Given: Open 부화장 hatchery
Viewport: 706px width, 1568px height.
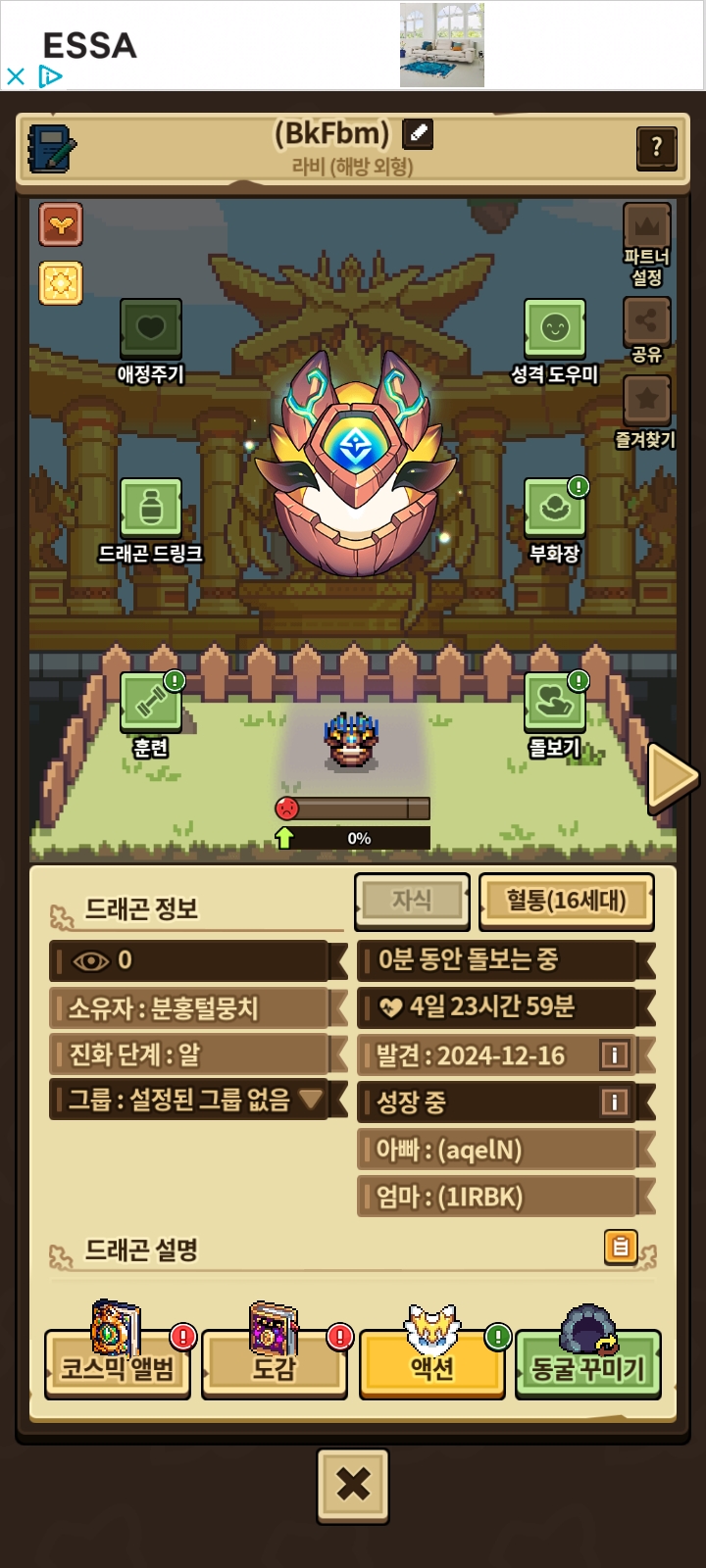Looking at the screenshot, I should pos(554,509).
